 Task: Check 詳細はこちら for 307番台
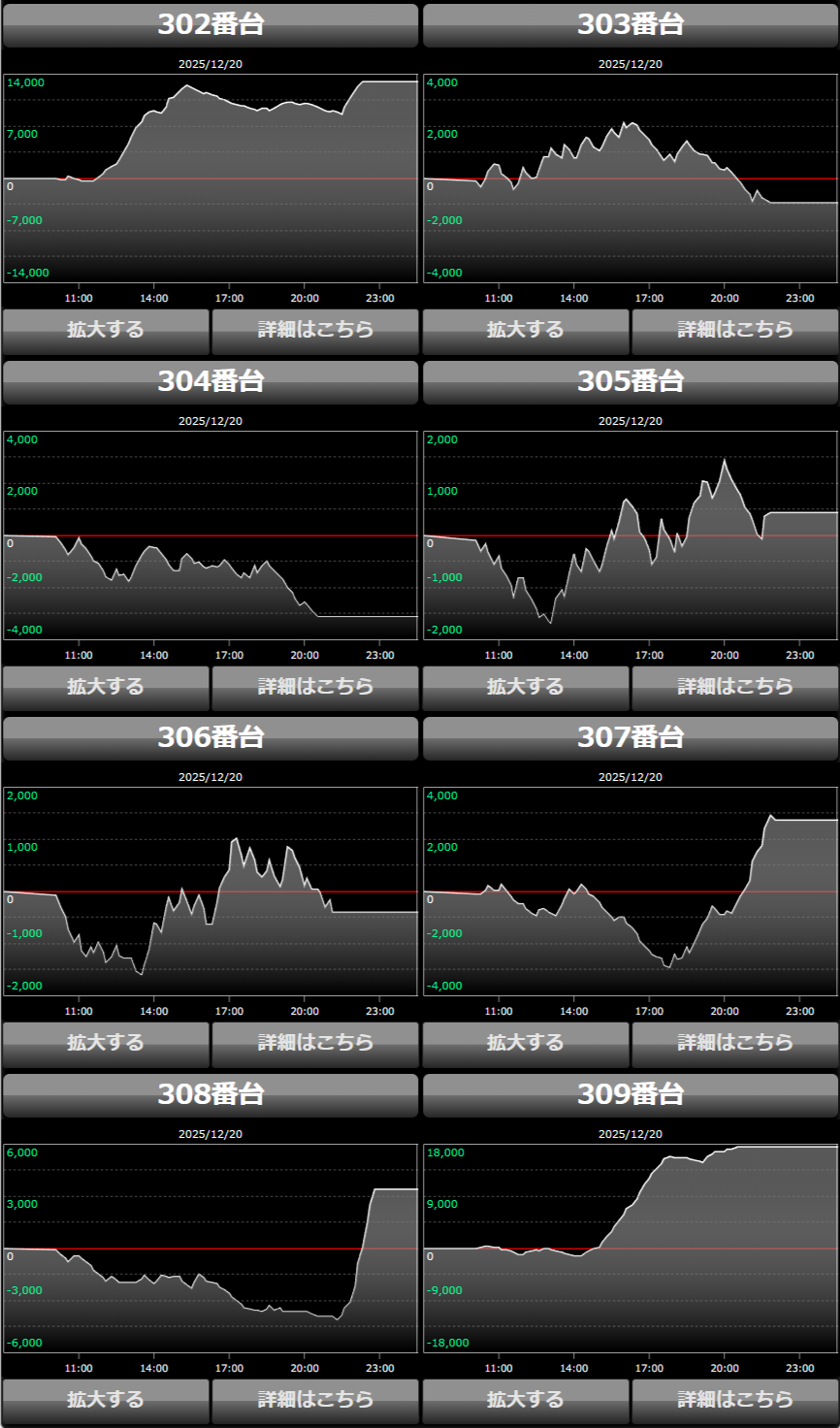tap(735, 1043)
